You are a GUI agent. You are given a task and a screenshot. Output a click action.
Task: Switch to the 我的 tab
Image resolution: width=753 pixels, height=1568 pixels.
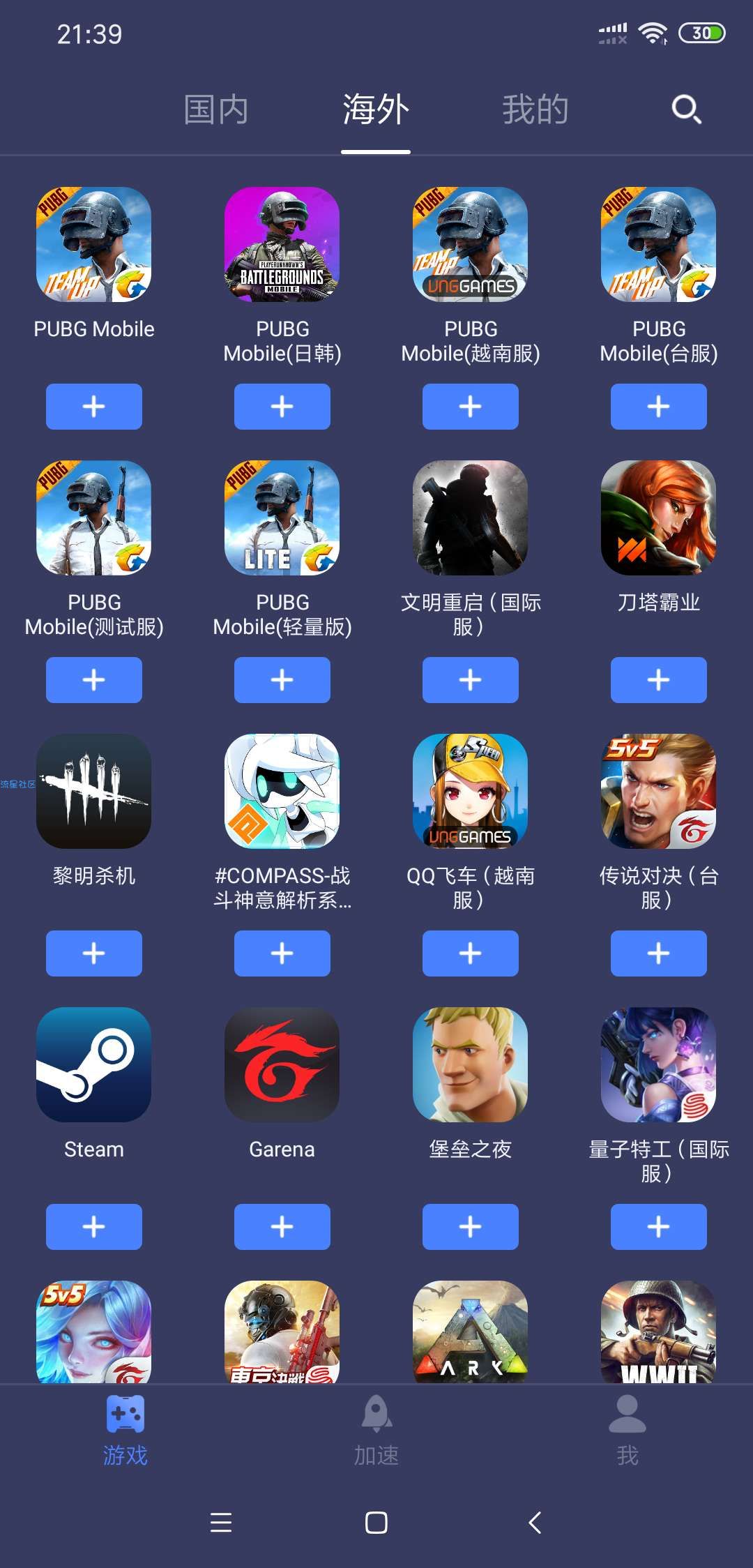(x=535, y=110)
